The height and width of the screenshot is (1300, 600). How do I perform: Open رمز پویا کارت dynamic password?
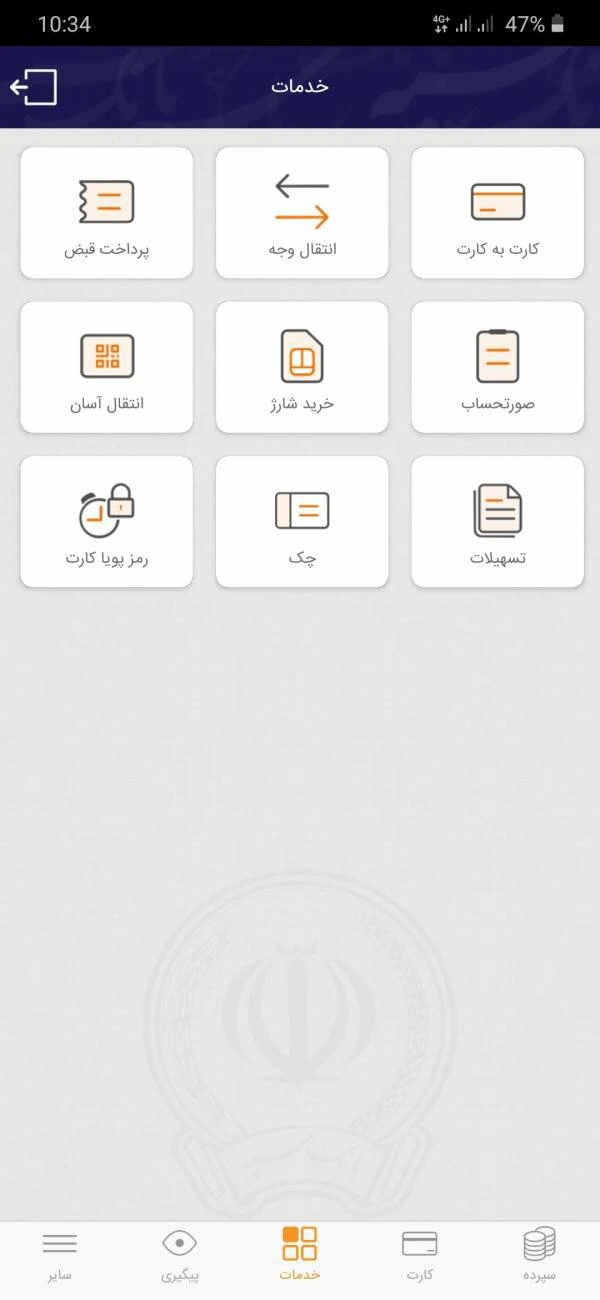tap(106, 521)
